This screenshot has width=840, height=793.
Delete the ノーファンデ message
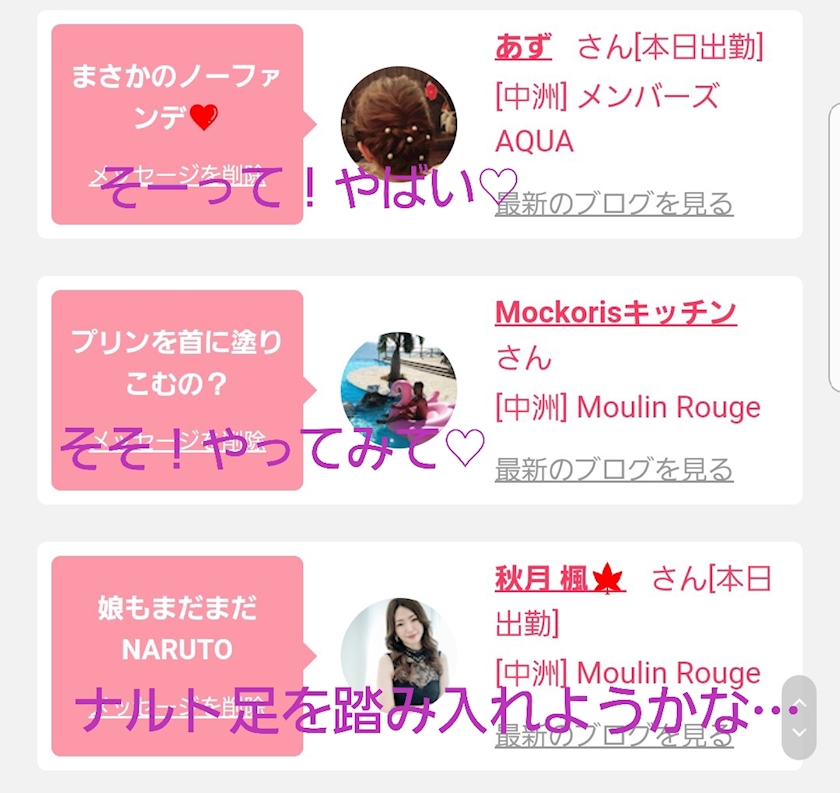click(x=177, y=176)
